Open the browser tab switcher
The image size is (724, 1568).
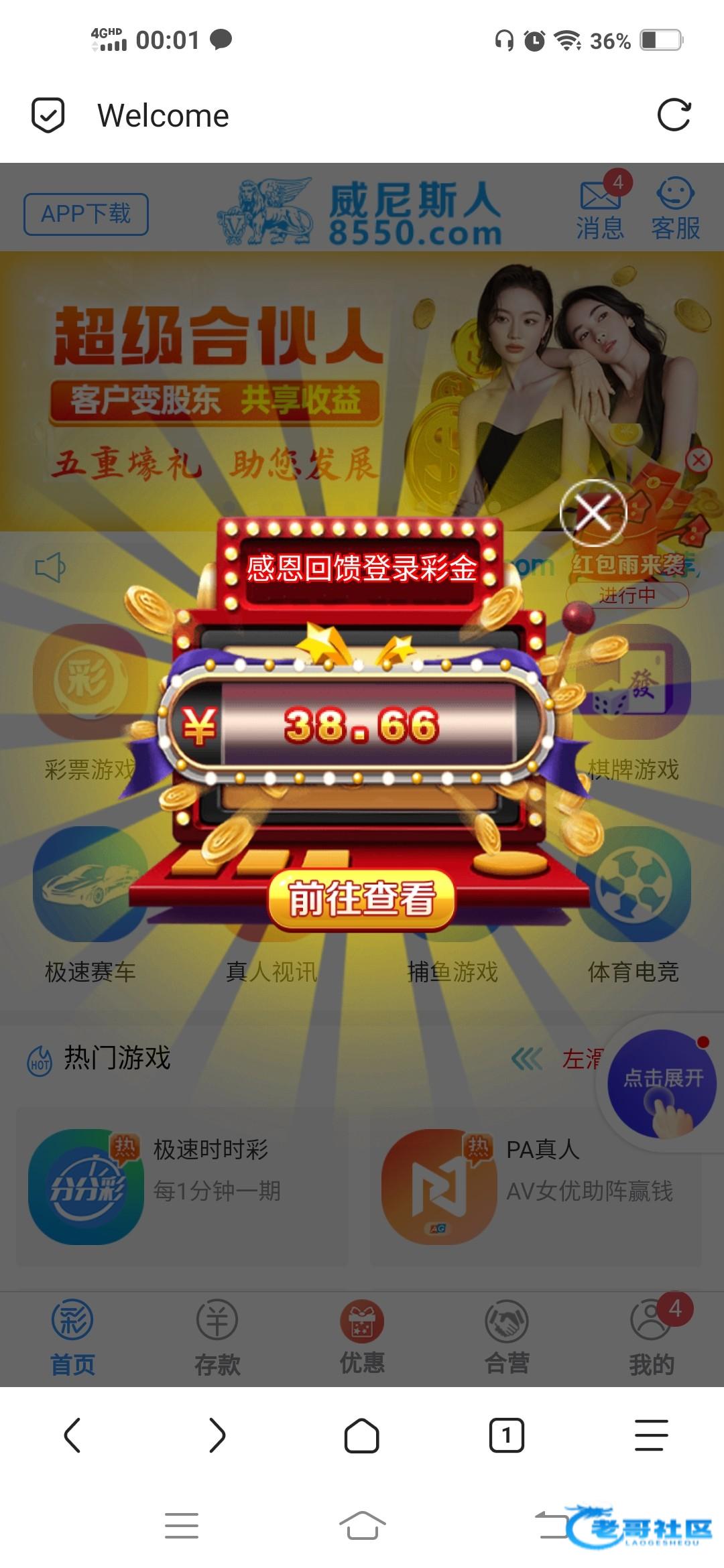(507, 1435)
